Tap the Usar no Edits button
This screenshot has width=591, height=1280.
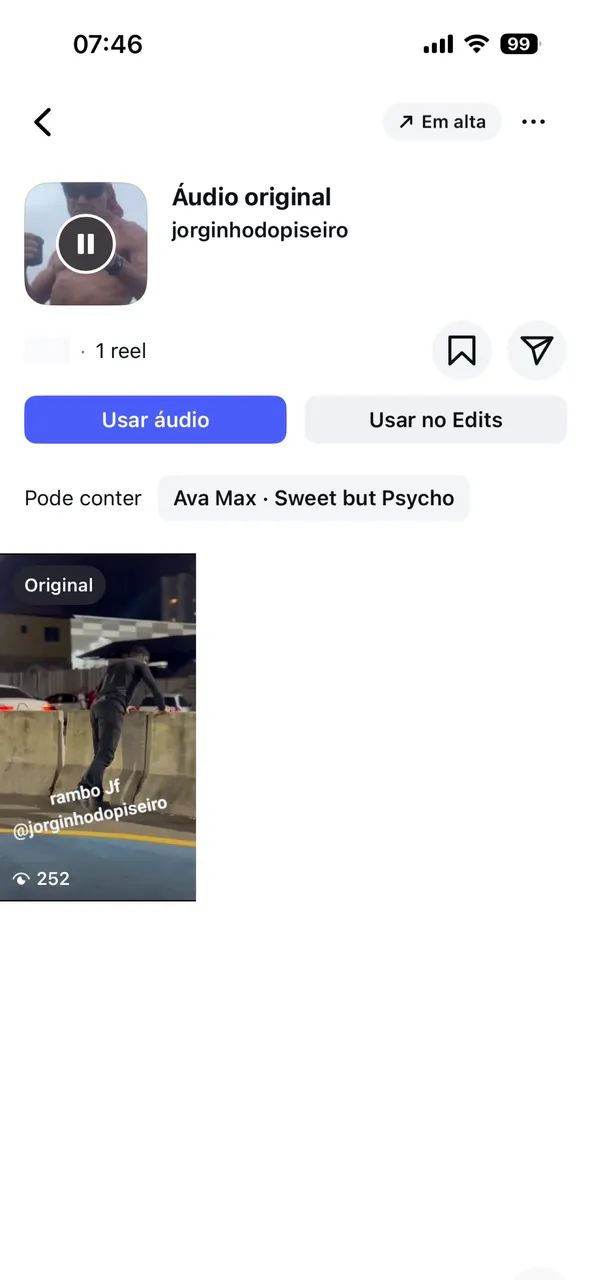pos(436,420)
